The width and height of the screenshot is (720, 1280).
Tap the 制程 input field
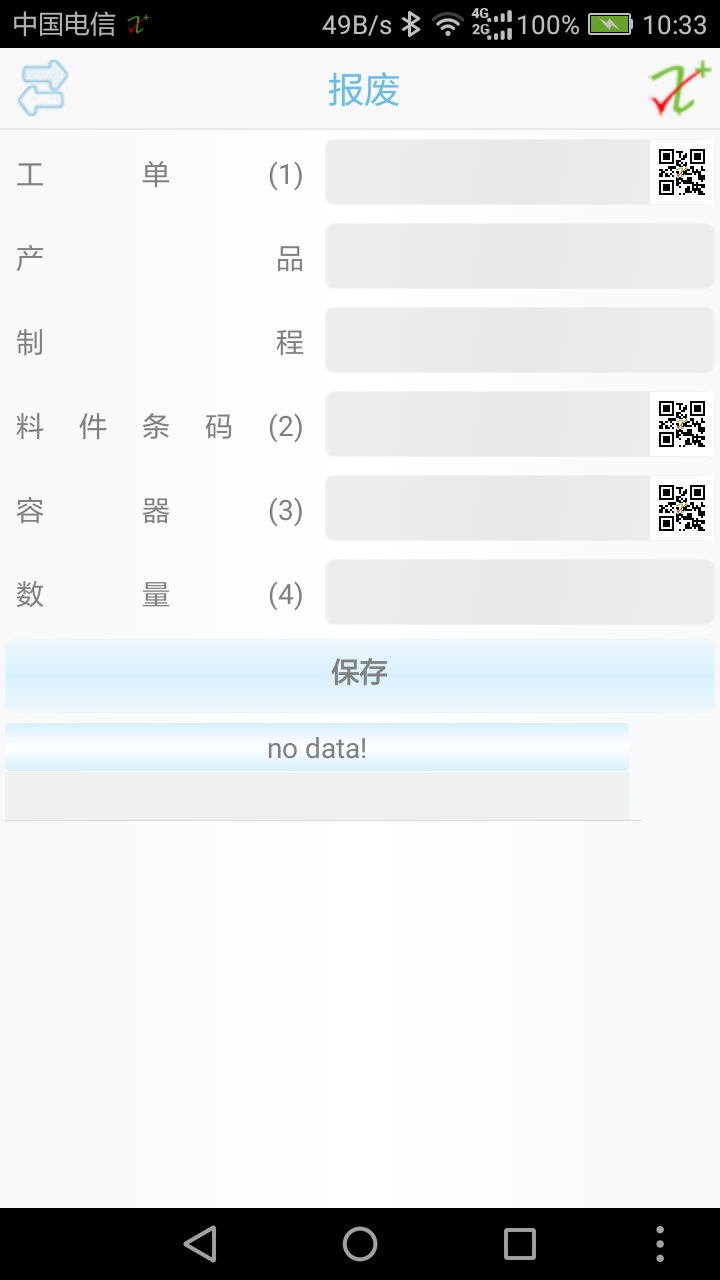point(520,340)
